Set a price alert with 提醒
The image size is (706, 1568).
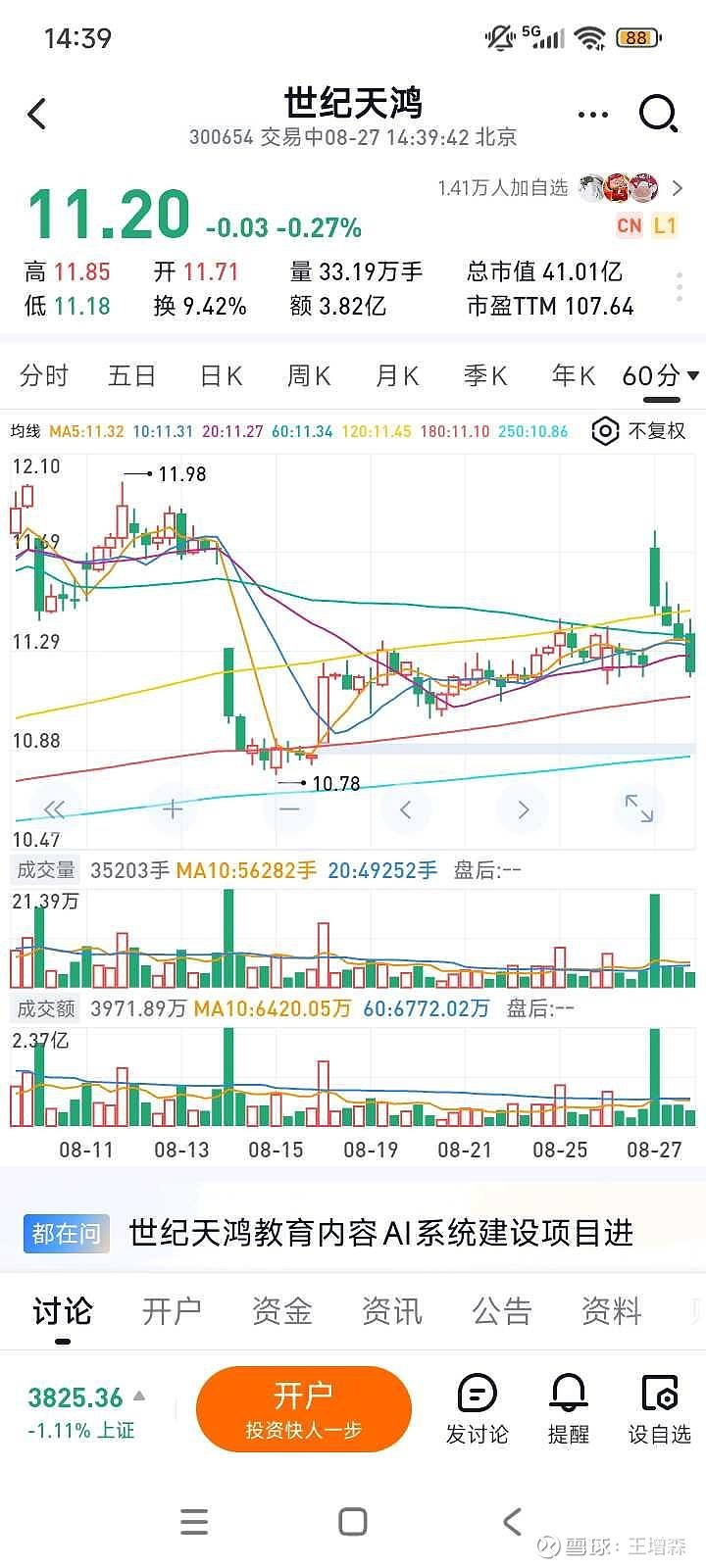click(569, 1409)
